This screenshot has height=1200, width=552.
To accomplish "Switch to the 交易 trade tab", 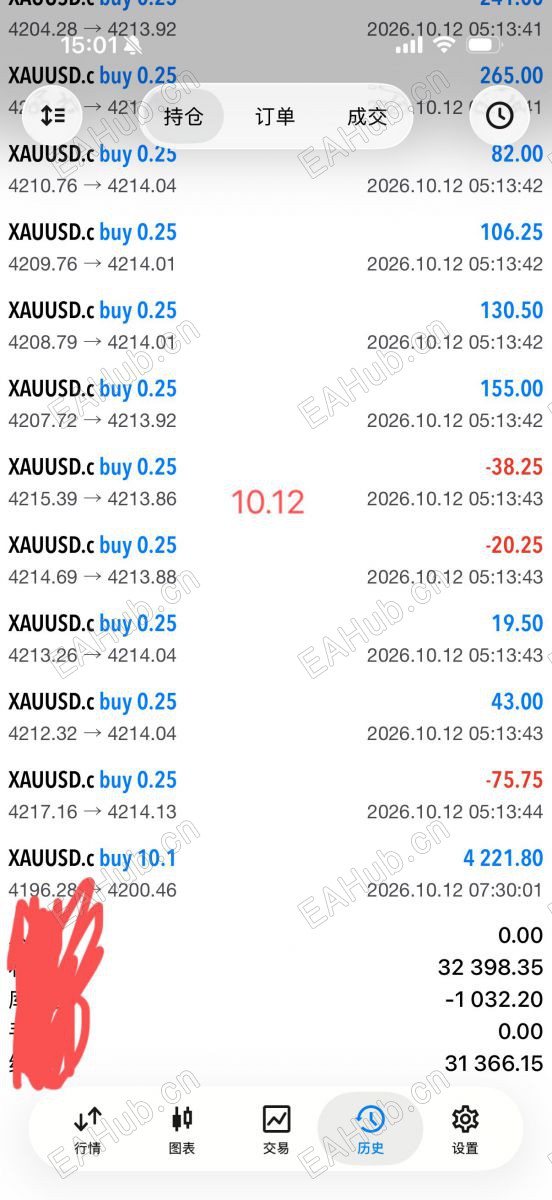I will click(276, 1131).
